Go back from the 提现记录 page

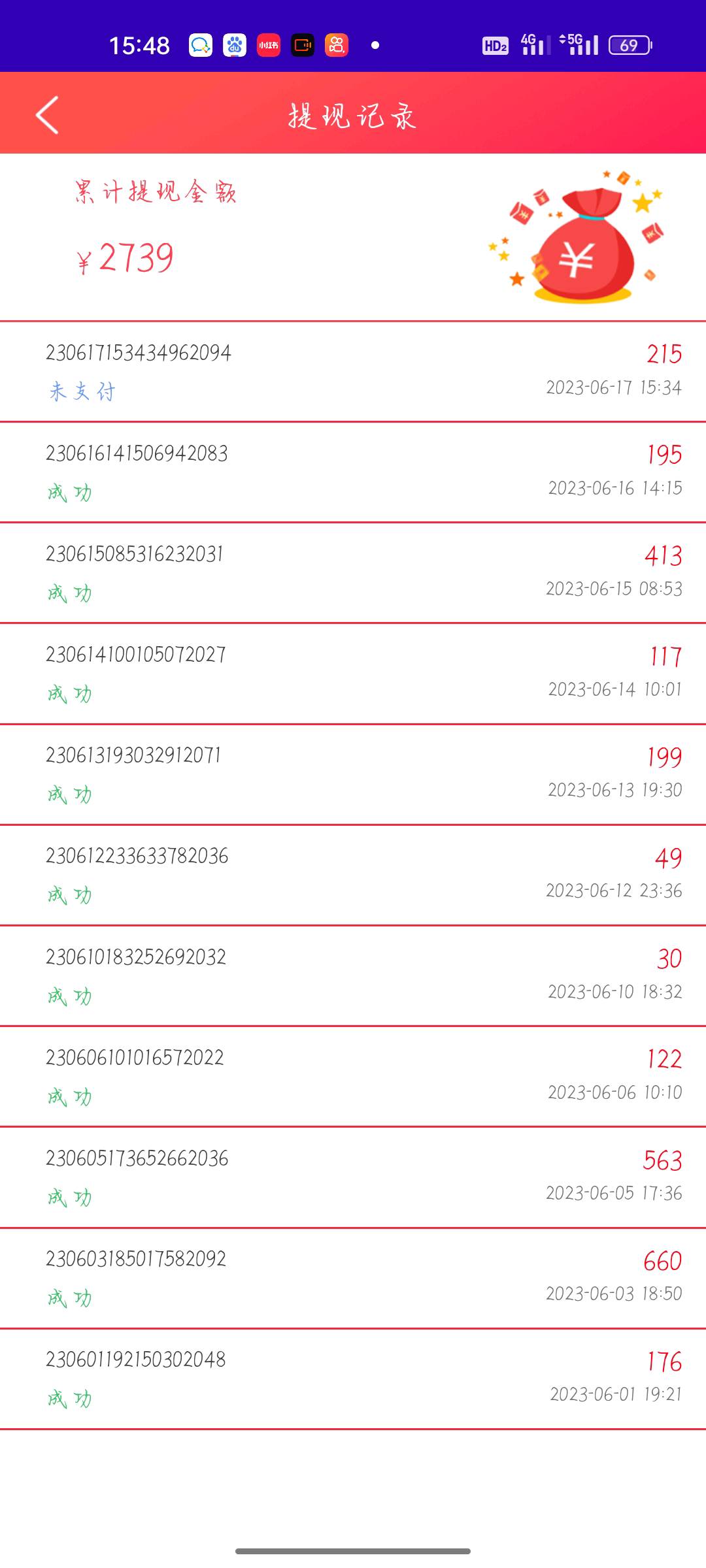tap(47, 115)
